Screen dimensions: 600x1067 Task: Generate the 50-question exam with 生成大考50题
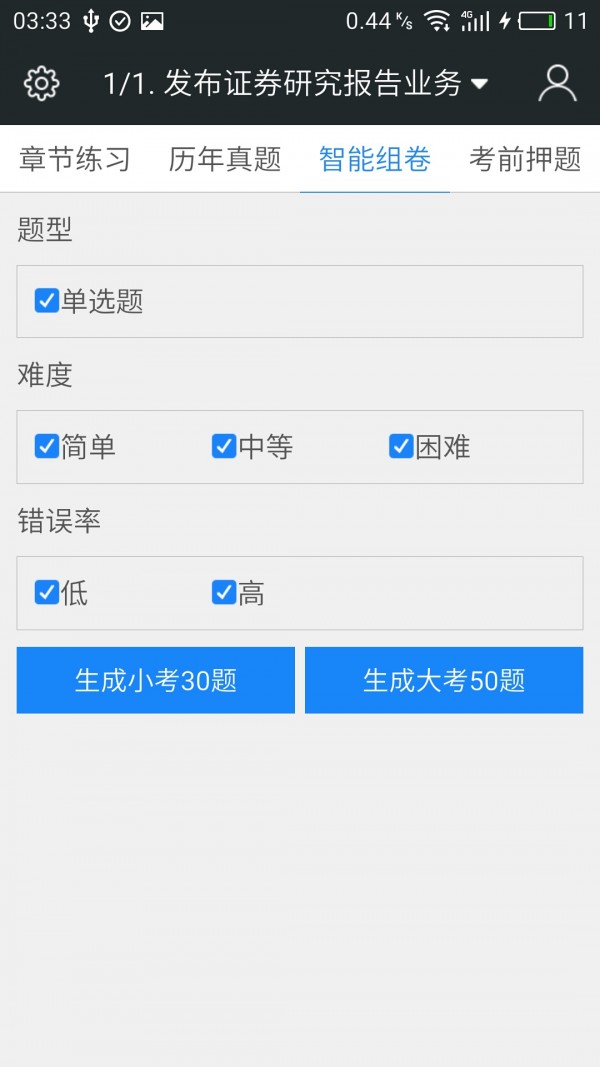point(444,680)
